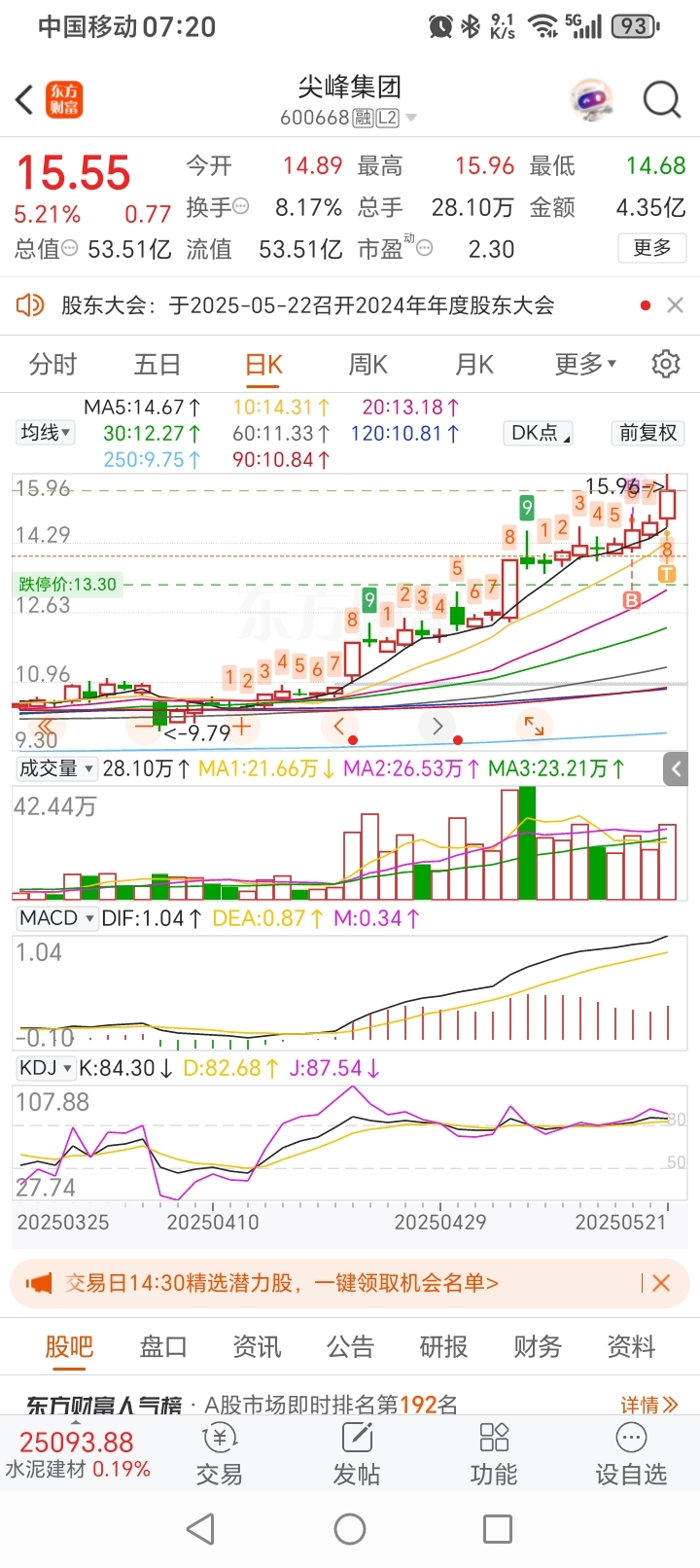The image size is (700, 1568).
Task: Open the 均线 indicator dropdown
Action: click(x=46, y=433)
